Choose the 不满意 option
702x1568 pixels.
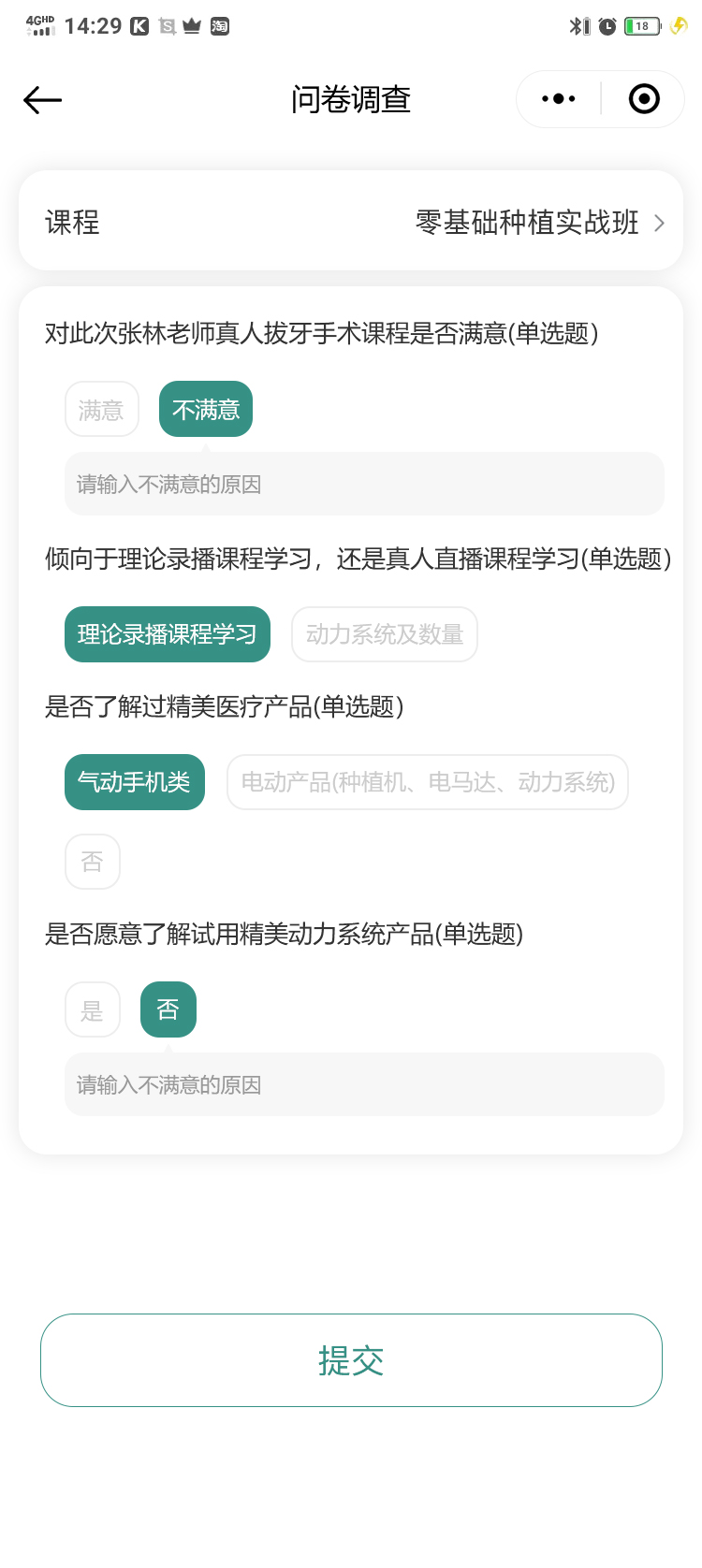pyautogui.click(x=206, y=410)
